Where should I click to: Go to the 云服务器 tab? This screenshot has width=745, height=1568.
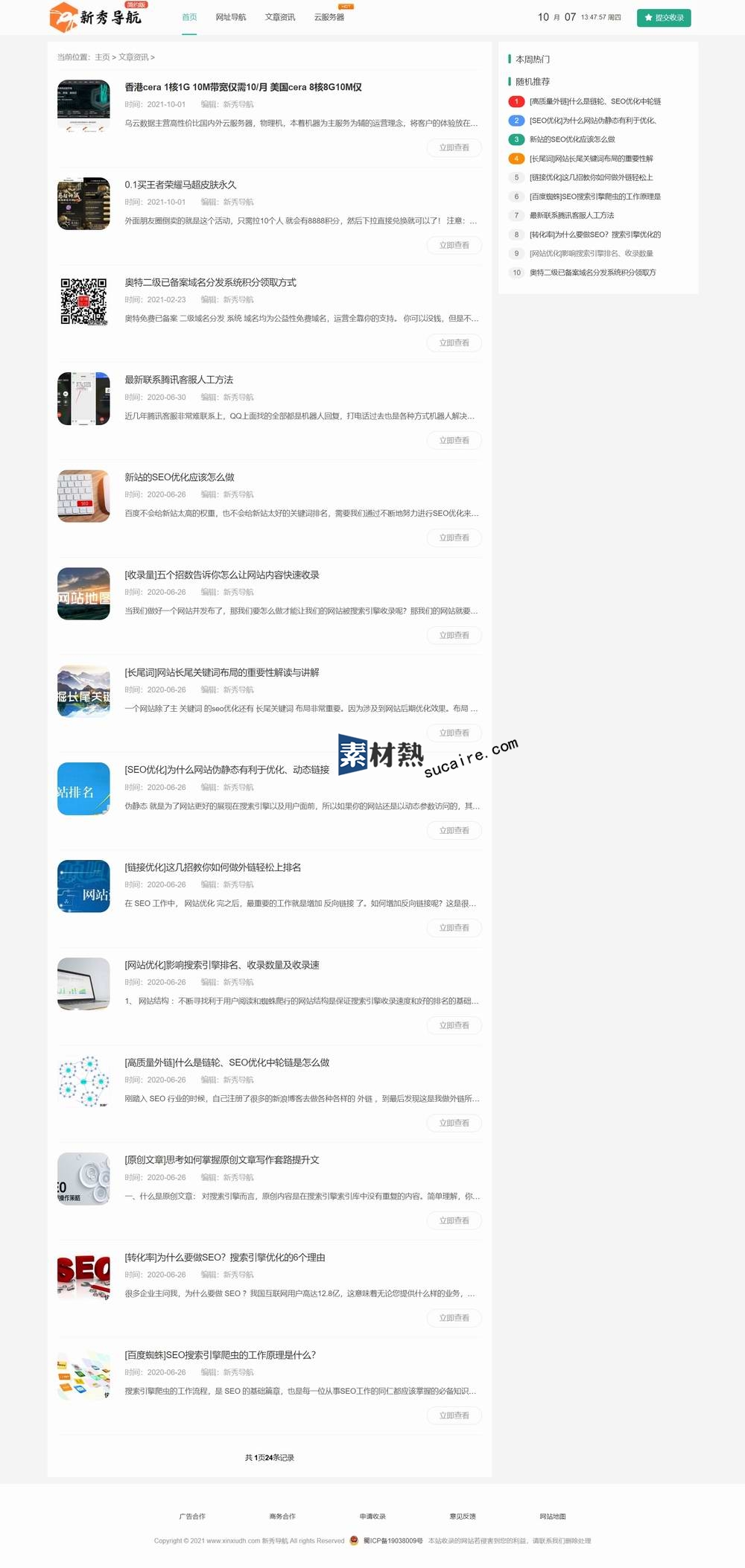pyautogui.click(x=329, y=17)
